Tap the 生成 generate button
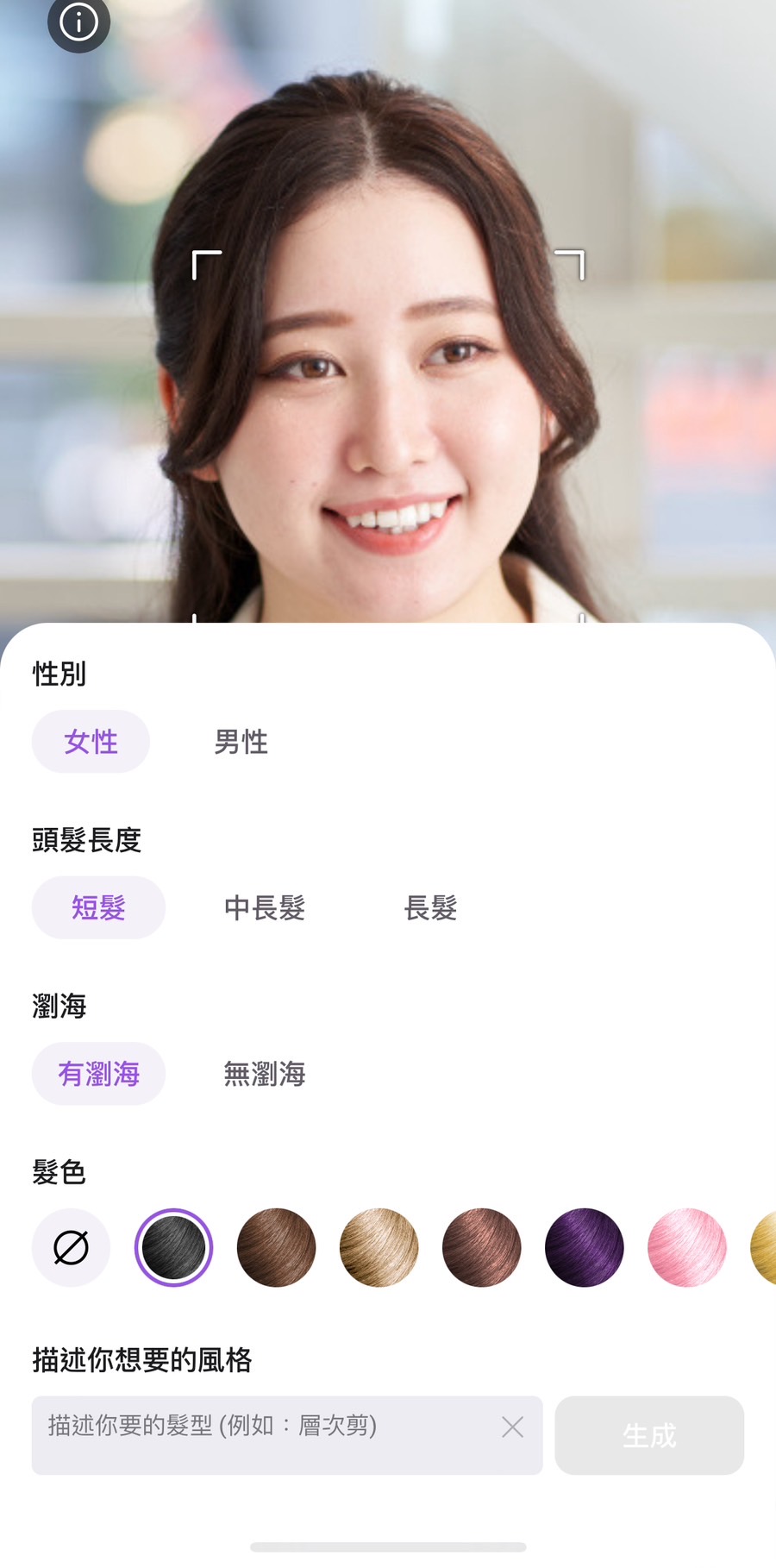The image size is (776, 1568). 648,1435
